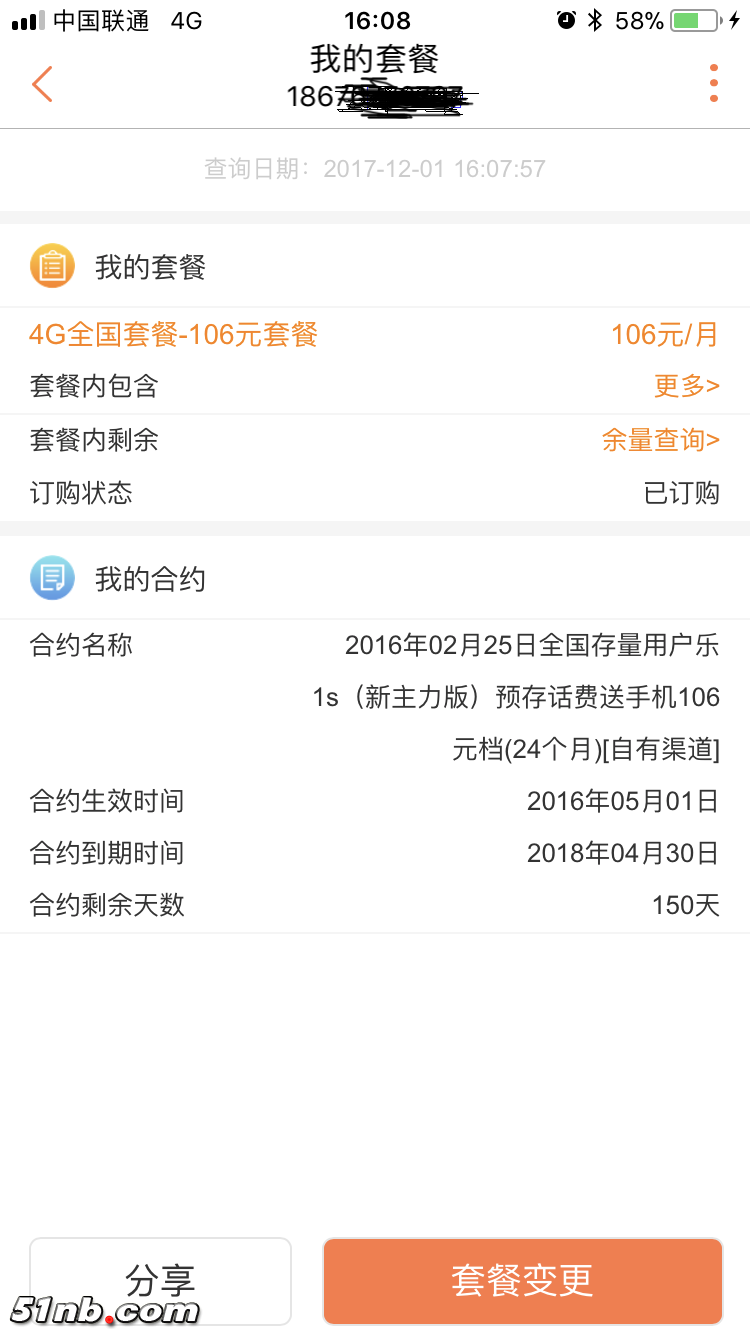Viewport: 750px width, 1334px height.
Task: Go back using the orange arrow
Action: coord(42,84)
